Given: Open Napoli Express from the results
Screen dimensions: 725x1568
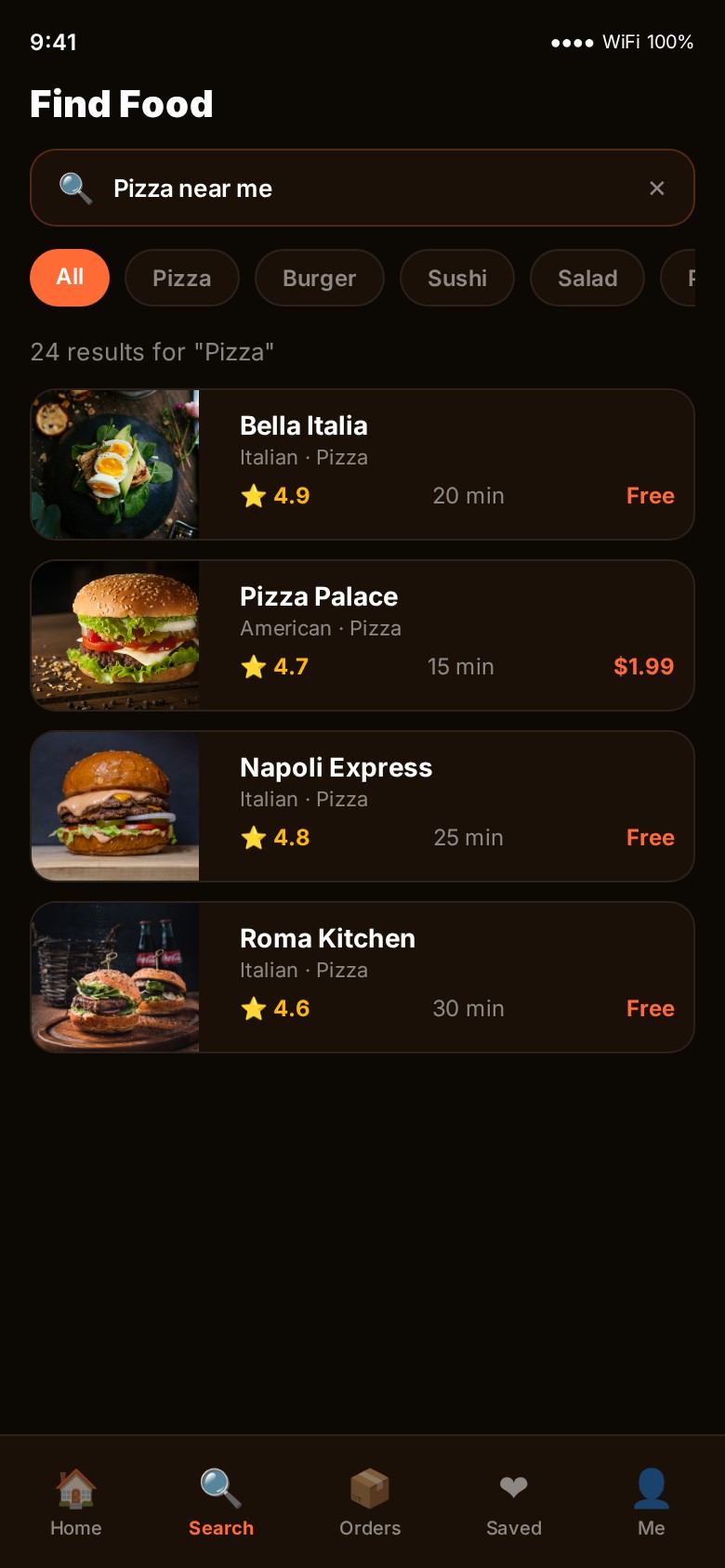Looking at the screenshot, I should pos(362,806).
